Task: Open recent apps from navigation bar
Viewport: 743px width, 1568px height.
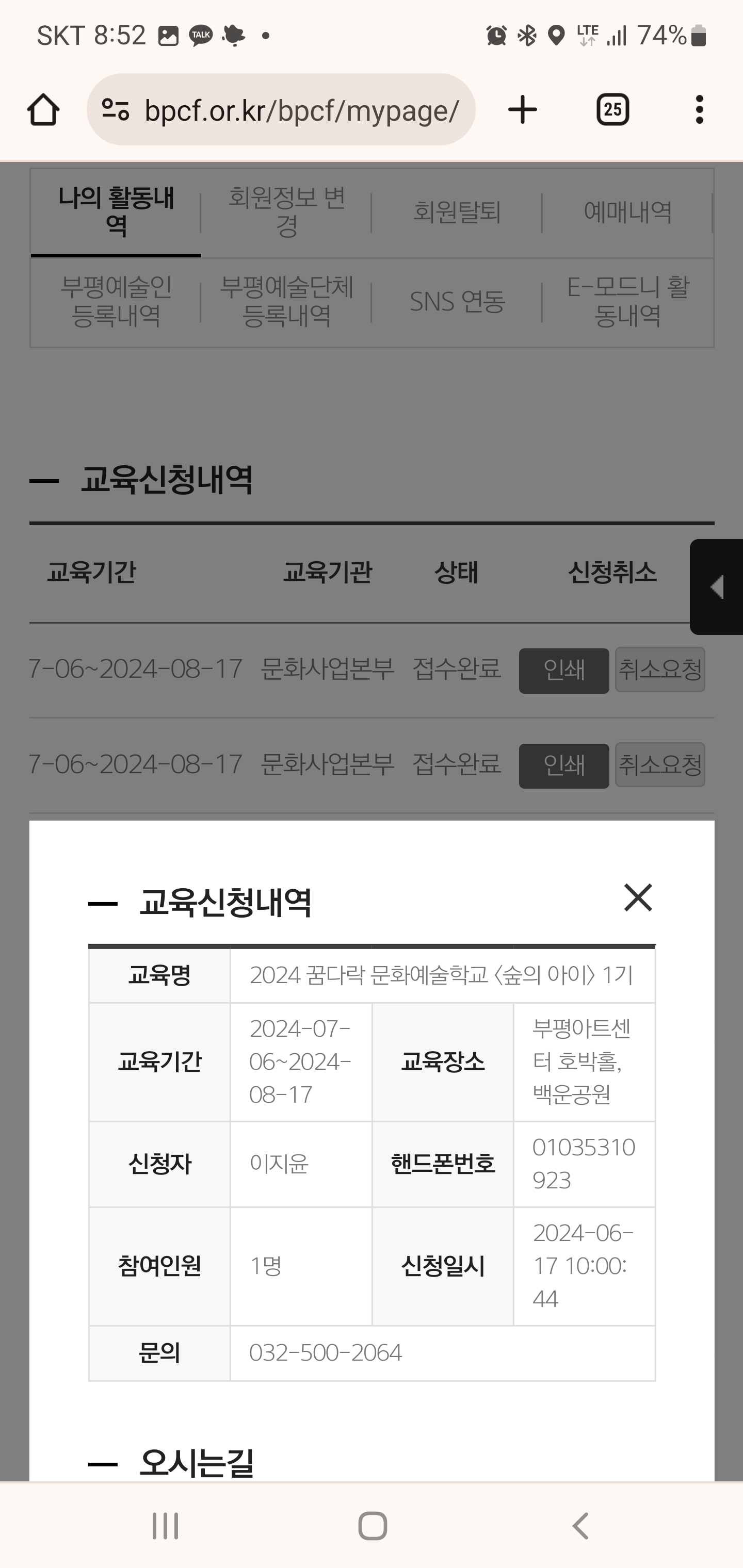Action: pos(165,1526)
